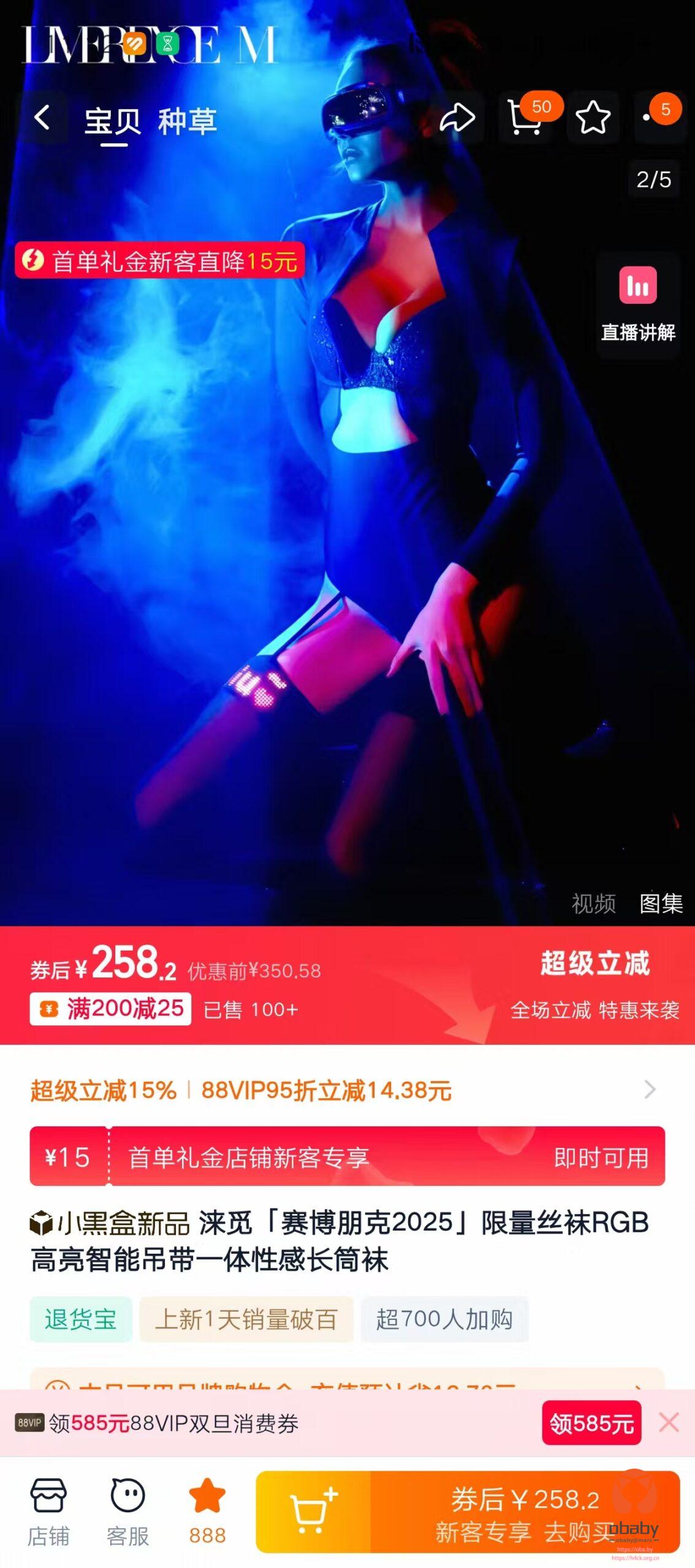Open the shopping cart with 50 items
Screen dimensions: 695x1568
point(526,116)
